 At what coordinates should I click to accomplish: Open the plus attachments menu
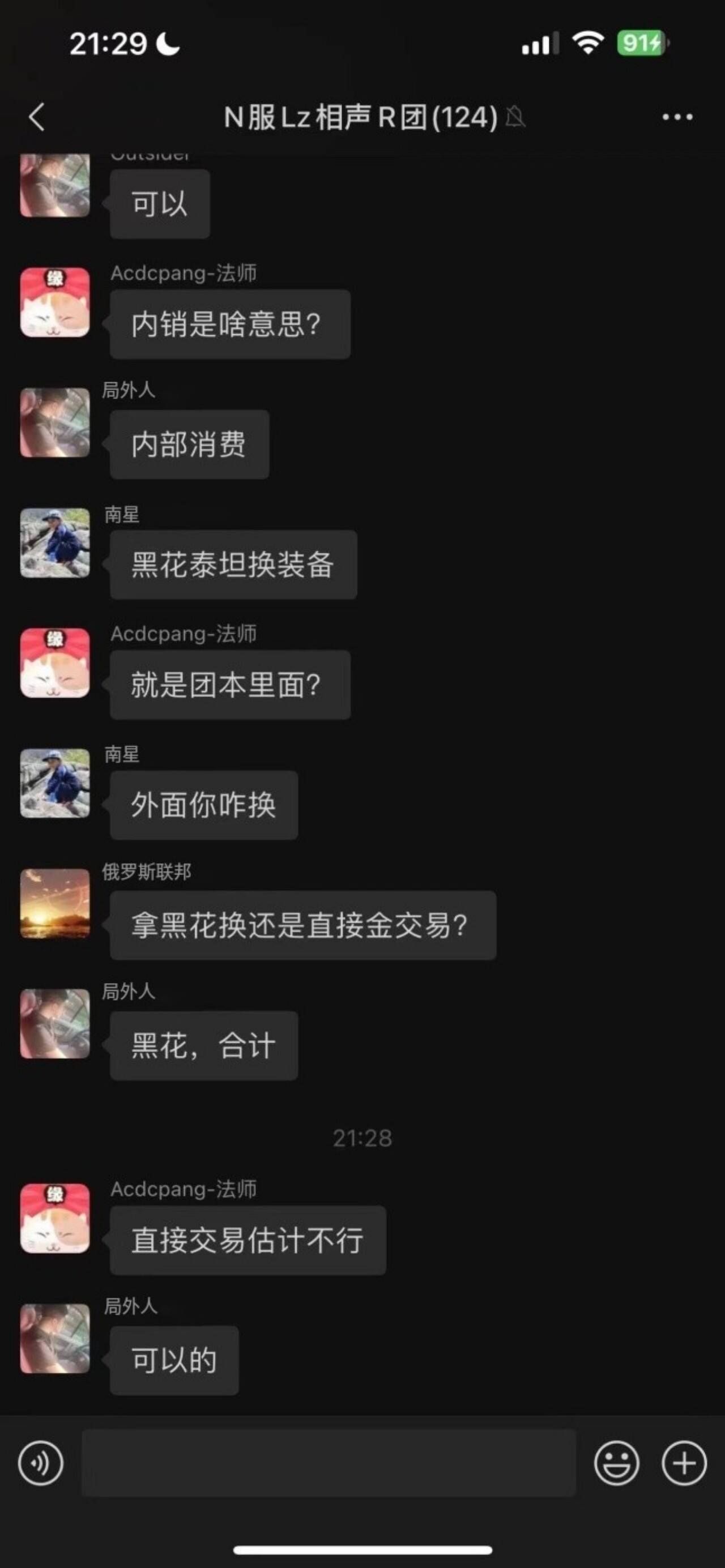[x=684, y=1463]
